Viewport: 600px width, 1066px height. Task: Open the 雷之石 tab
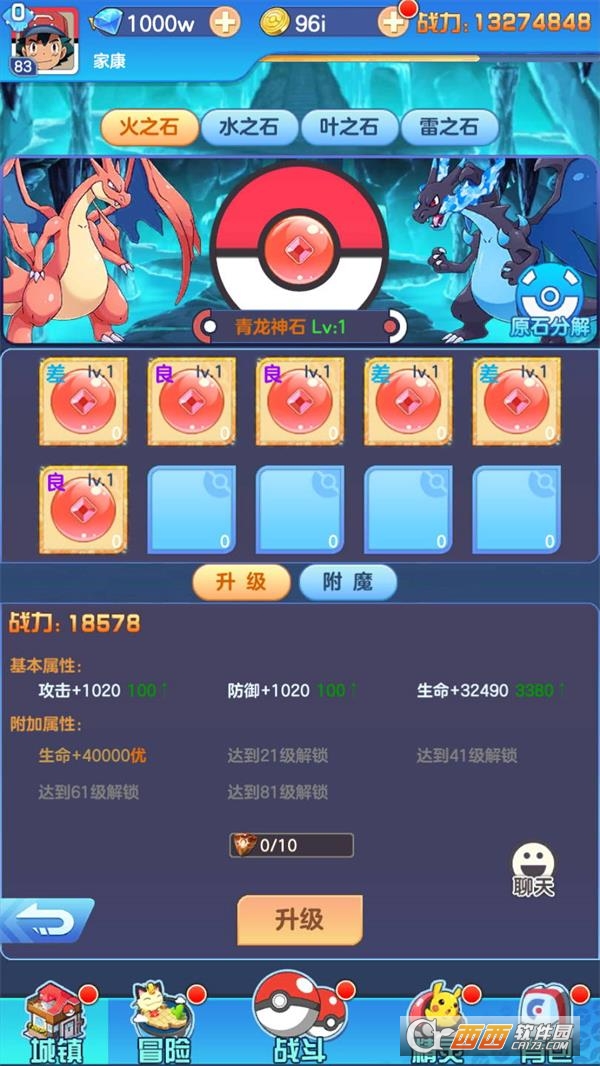[449, 127]
